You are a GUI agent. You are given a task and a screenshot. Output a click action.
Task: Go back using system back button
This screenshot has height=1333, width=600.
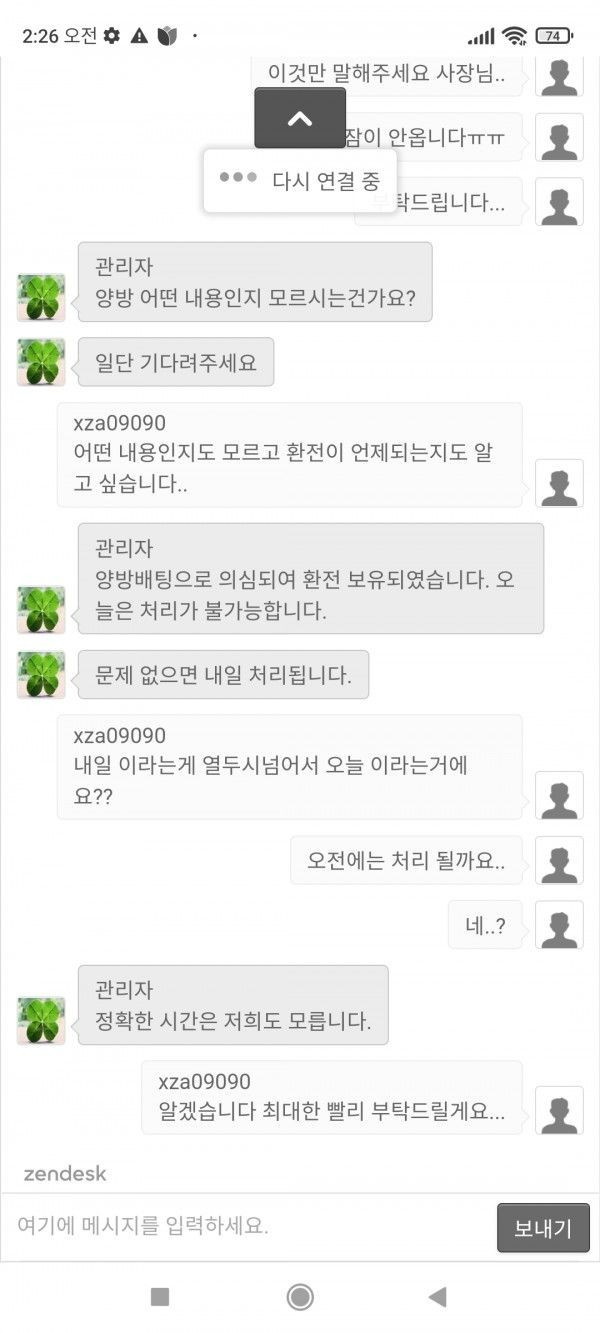point(437,1297)
